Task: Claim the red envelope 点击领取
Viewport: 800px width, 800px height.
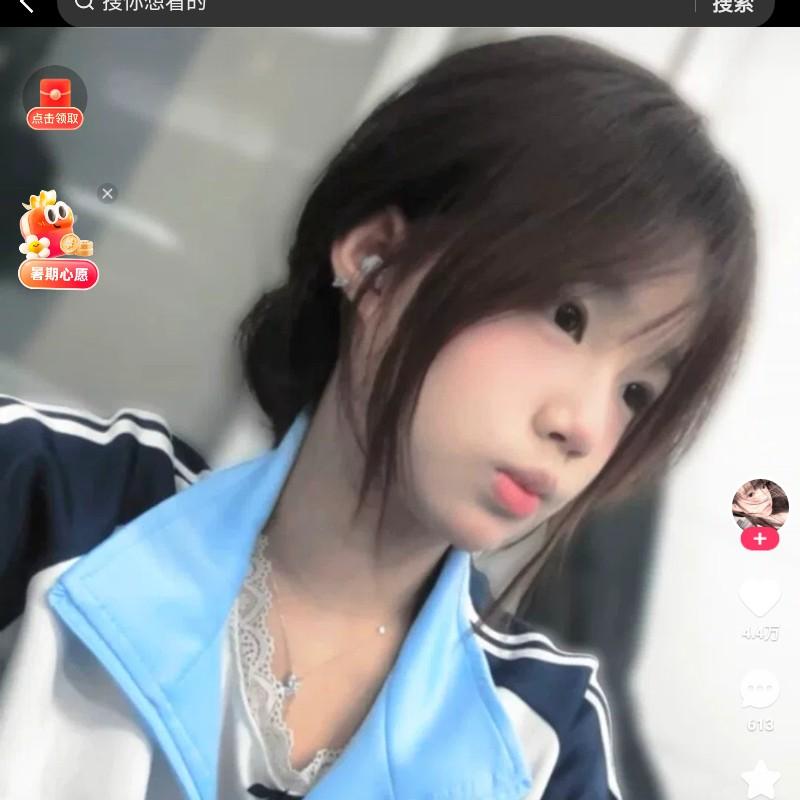Action: tap(55, 100)
